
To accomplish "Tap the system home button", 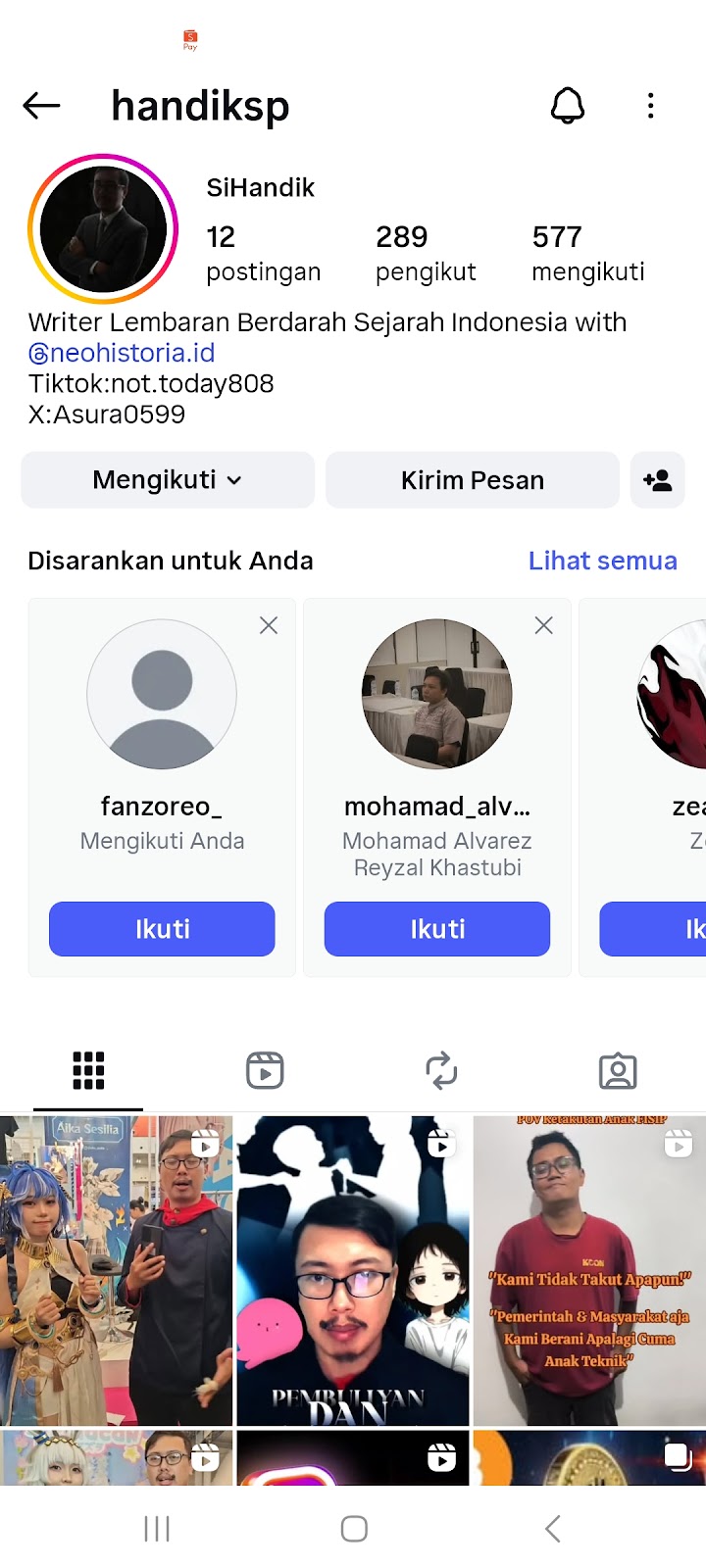I will click(x=354, y=1529).
